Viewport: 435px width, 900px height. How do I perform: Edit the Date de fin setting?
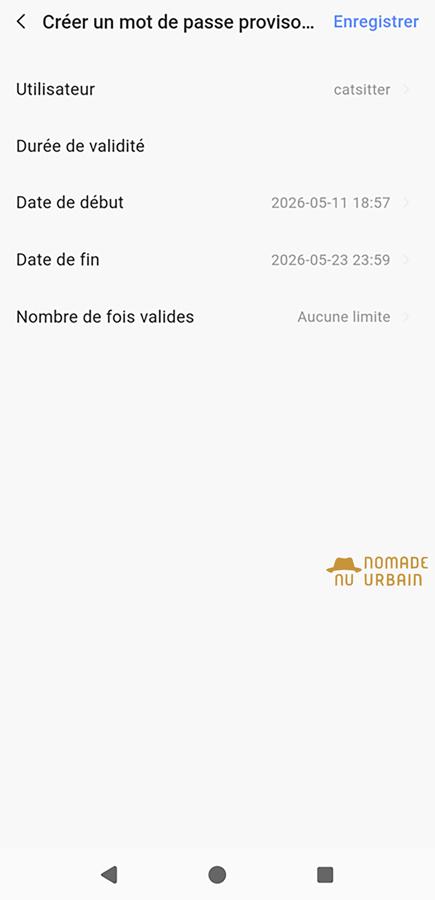[x=218, y=259]
